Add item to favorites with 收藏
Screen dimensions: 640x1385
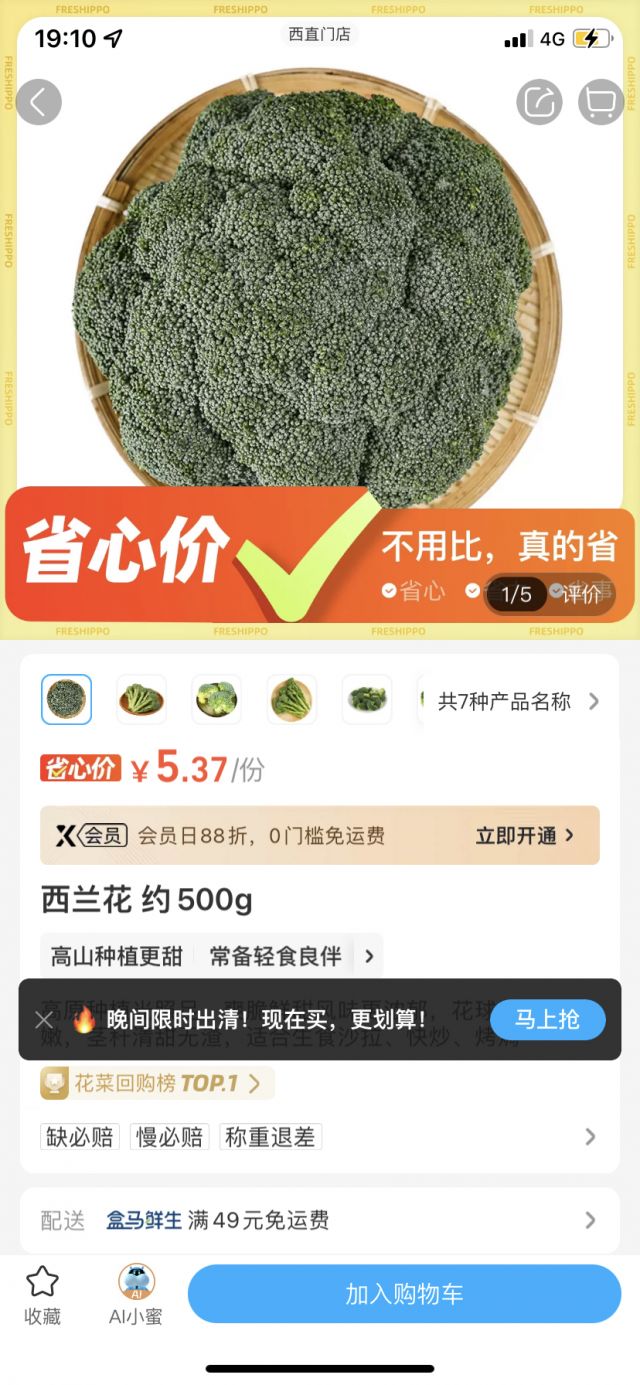point(42,1294)
